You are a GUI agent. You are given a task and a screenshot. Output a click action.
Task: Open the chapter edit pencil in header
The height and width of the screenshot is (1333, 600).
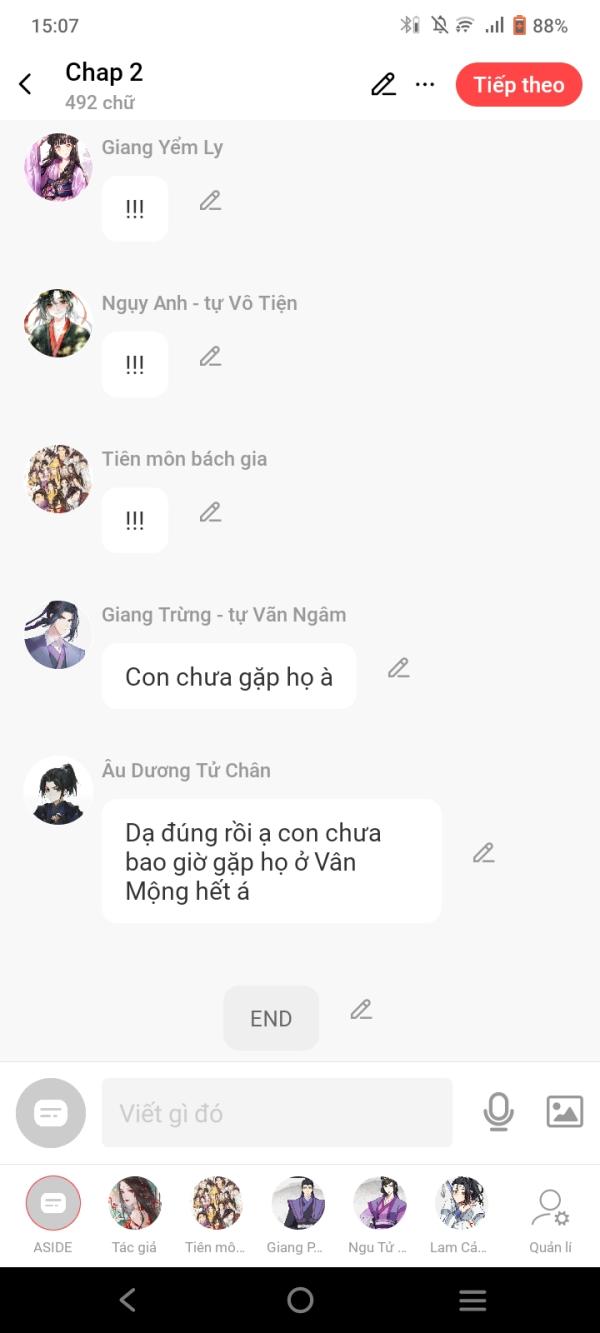[383, 85]
